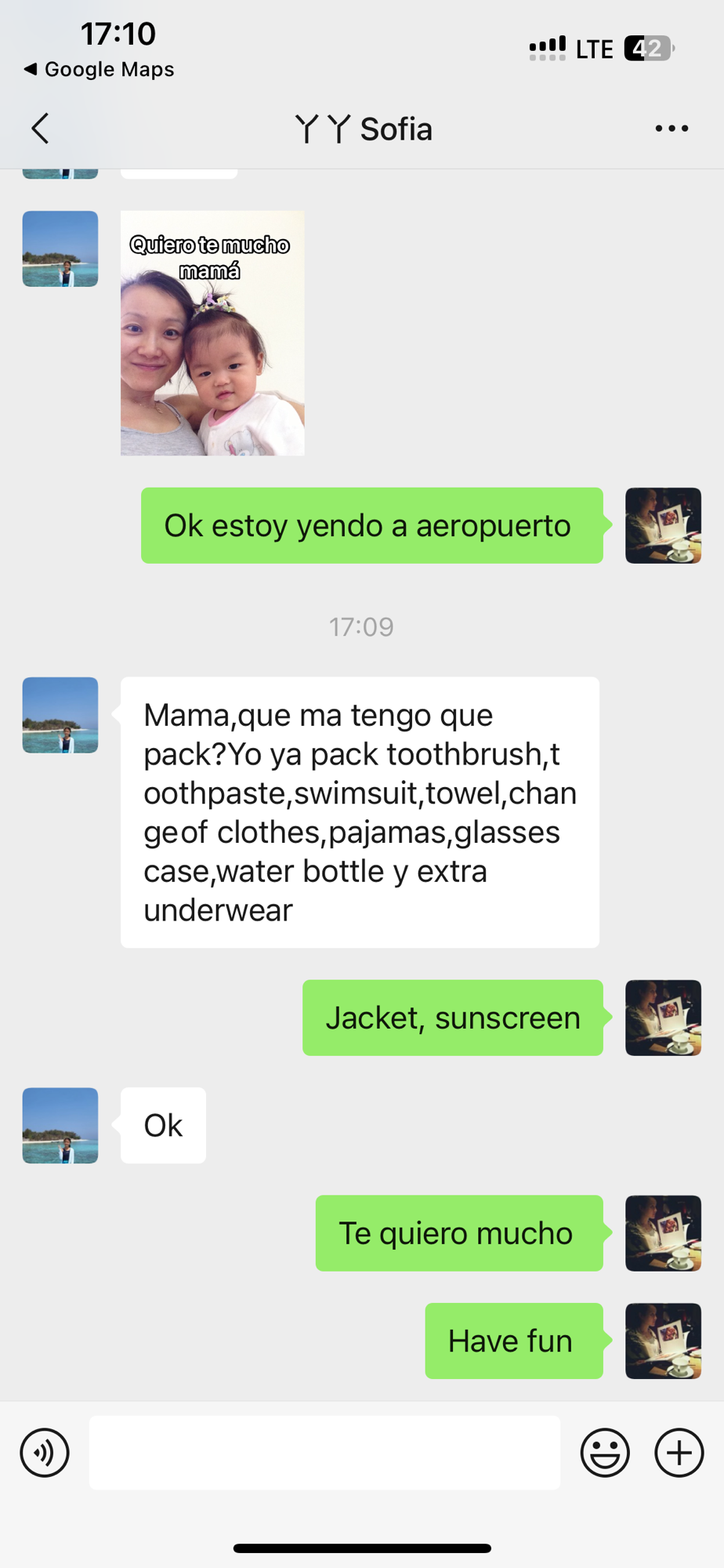Focus the message text field
The height and width of the screenshot is (1568, 724).
coord(324,1453)
